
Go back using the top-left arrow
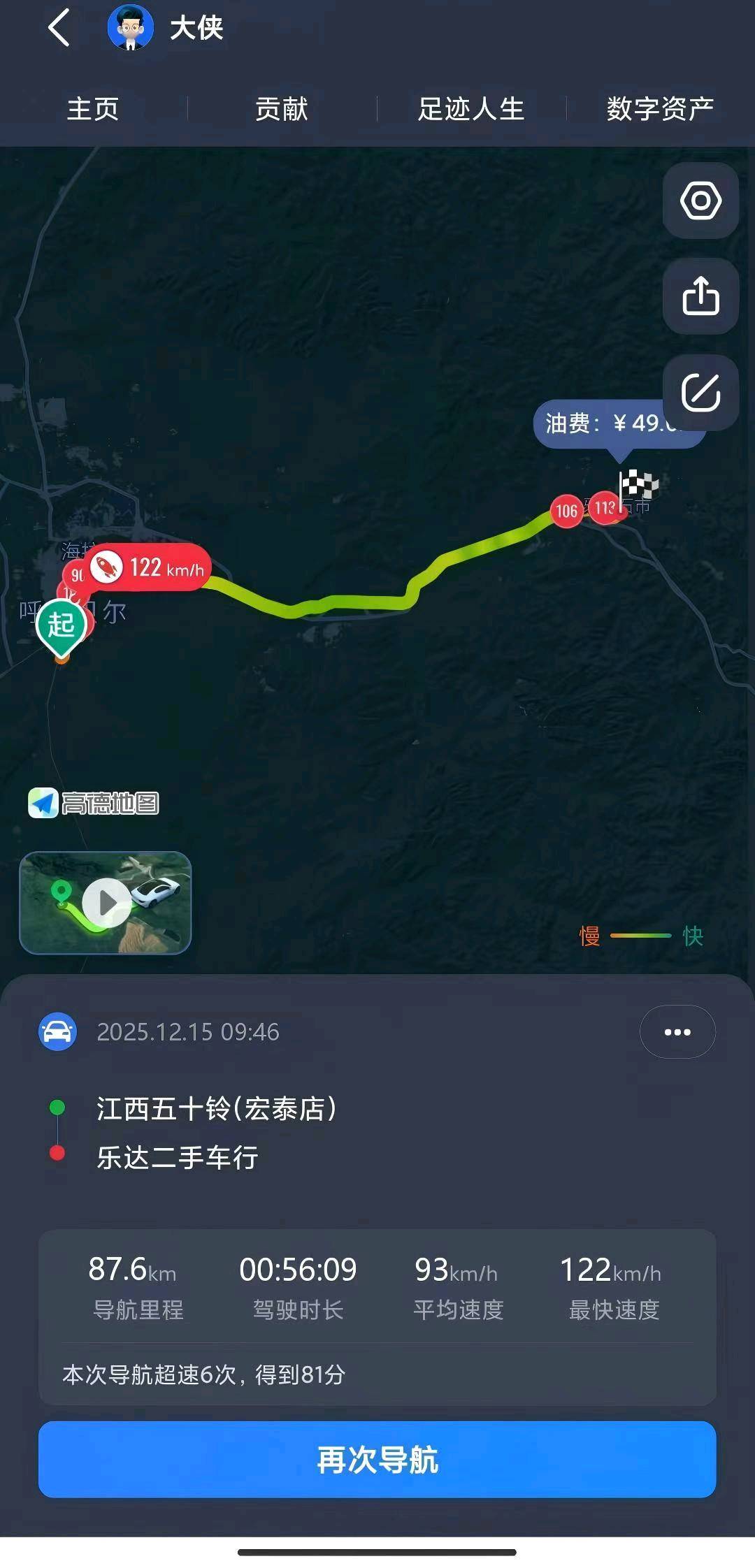(x=59, y=29)
